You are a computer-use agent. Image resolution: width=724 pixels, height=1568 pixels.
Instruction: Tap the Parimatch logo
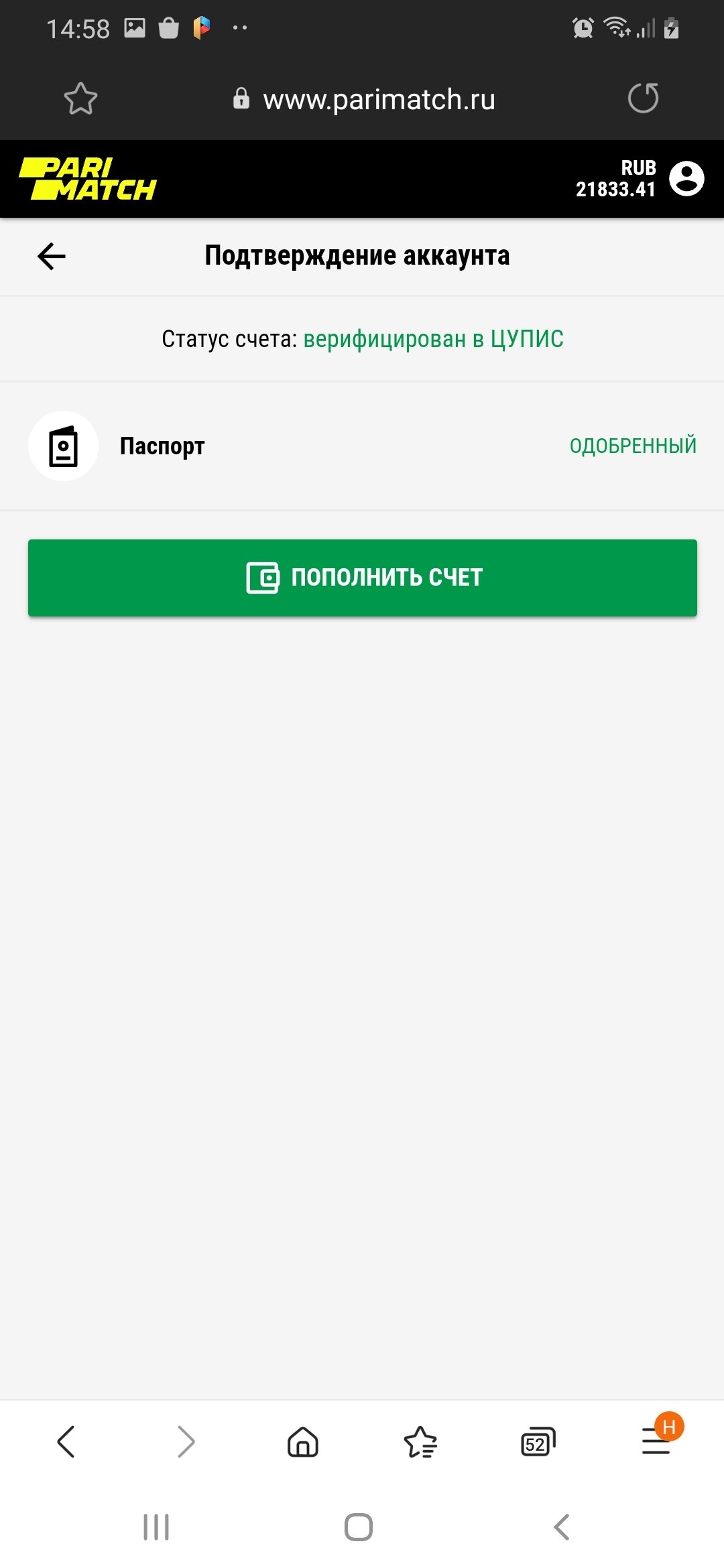pyautogui.click(x=88, y=179)
